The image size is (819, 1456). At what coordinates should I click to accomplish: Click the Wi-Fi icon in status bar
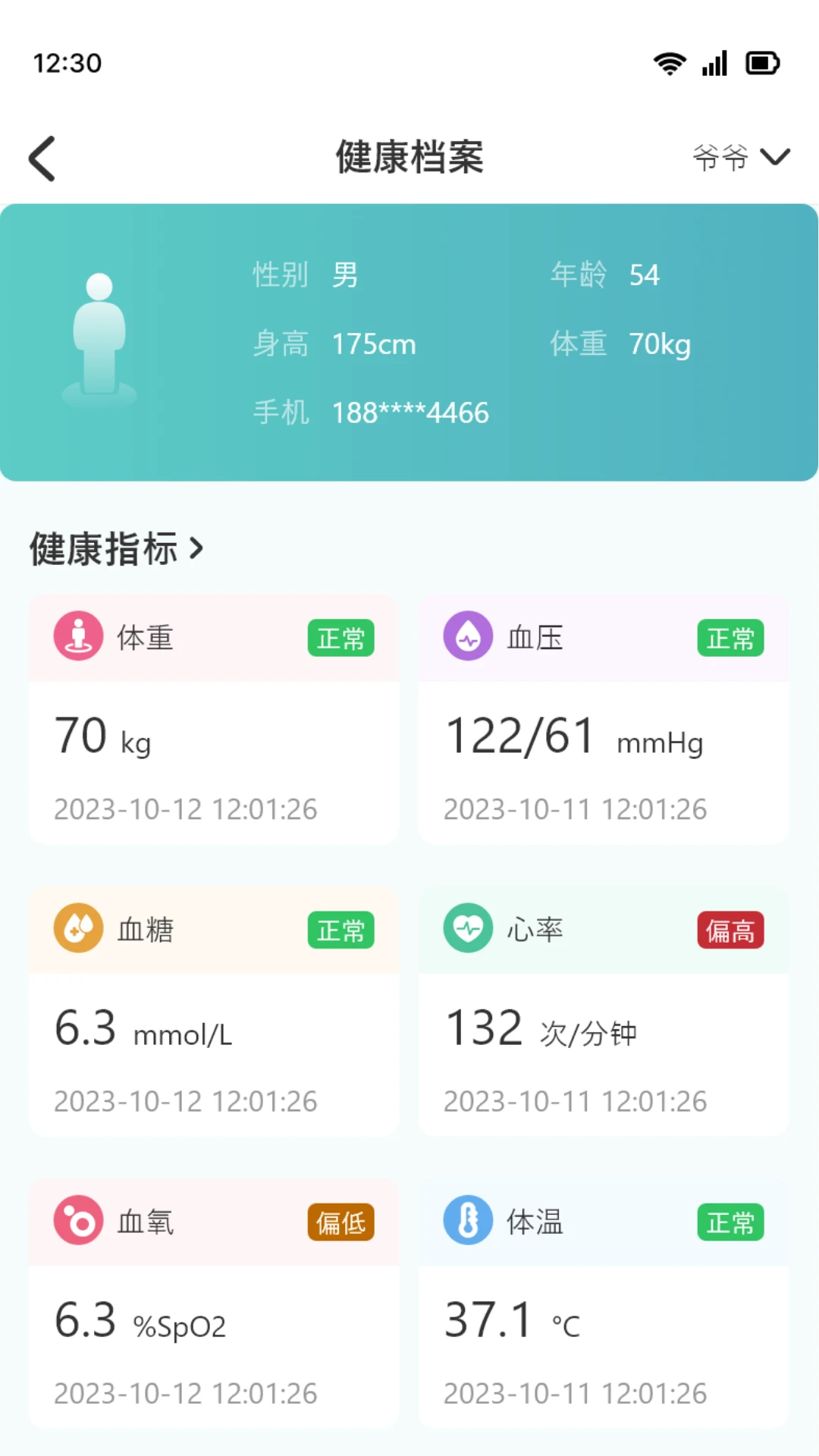click(668, 64)
